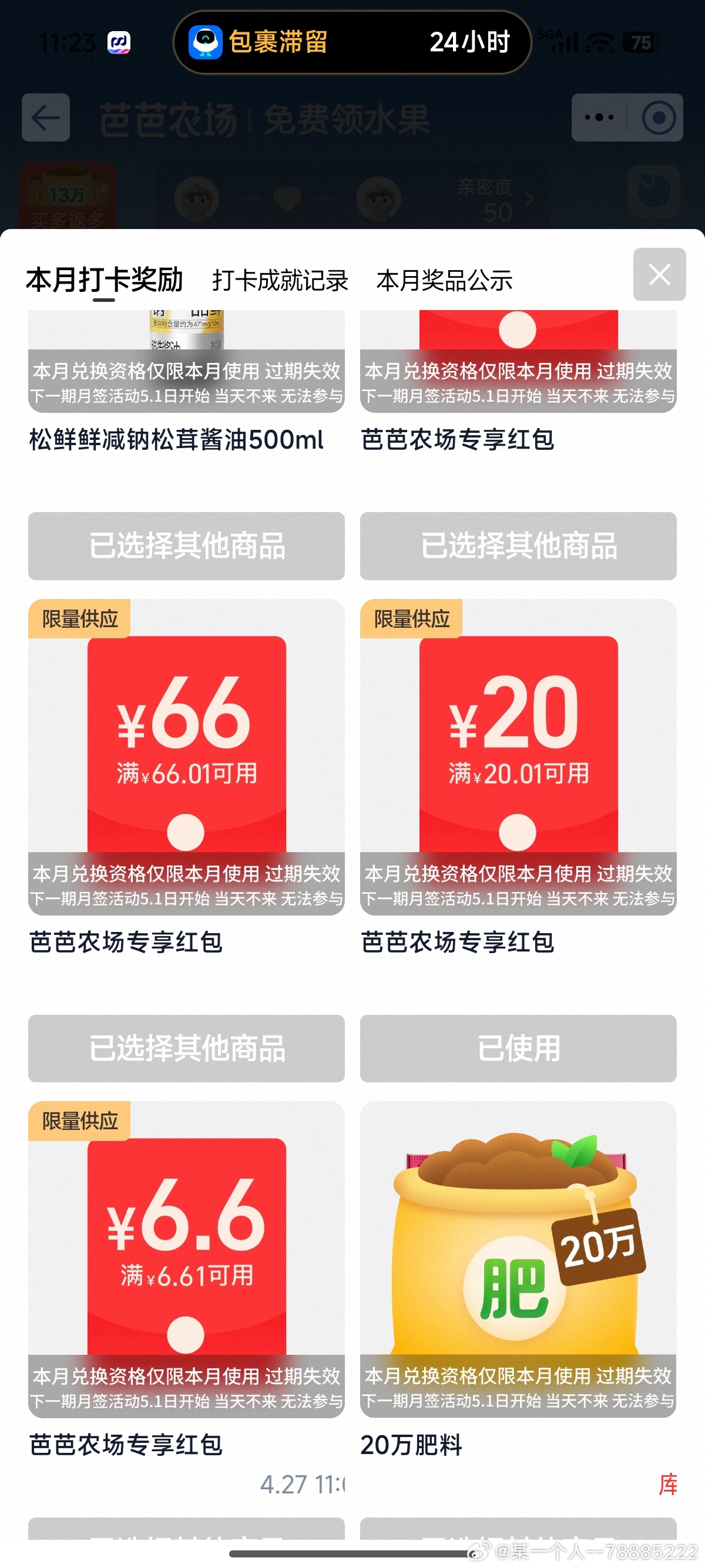Open the 包裹滞留 24小时 notification pill
The width and height of the screenshot is (705, 1568).
coord(352,42)
